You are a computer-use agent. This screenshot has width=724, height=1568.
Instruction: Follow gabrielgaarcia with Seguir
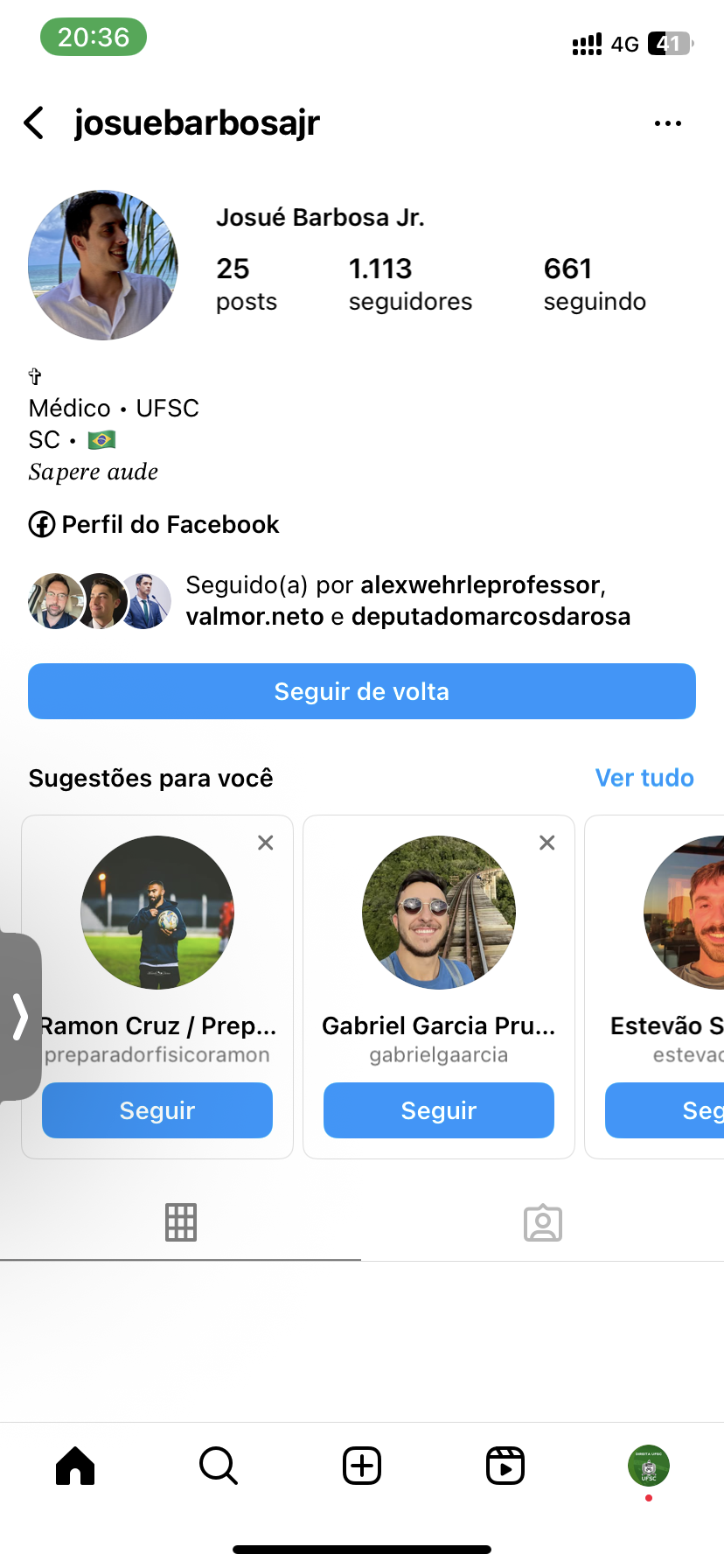coord(439,1110)
